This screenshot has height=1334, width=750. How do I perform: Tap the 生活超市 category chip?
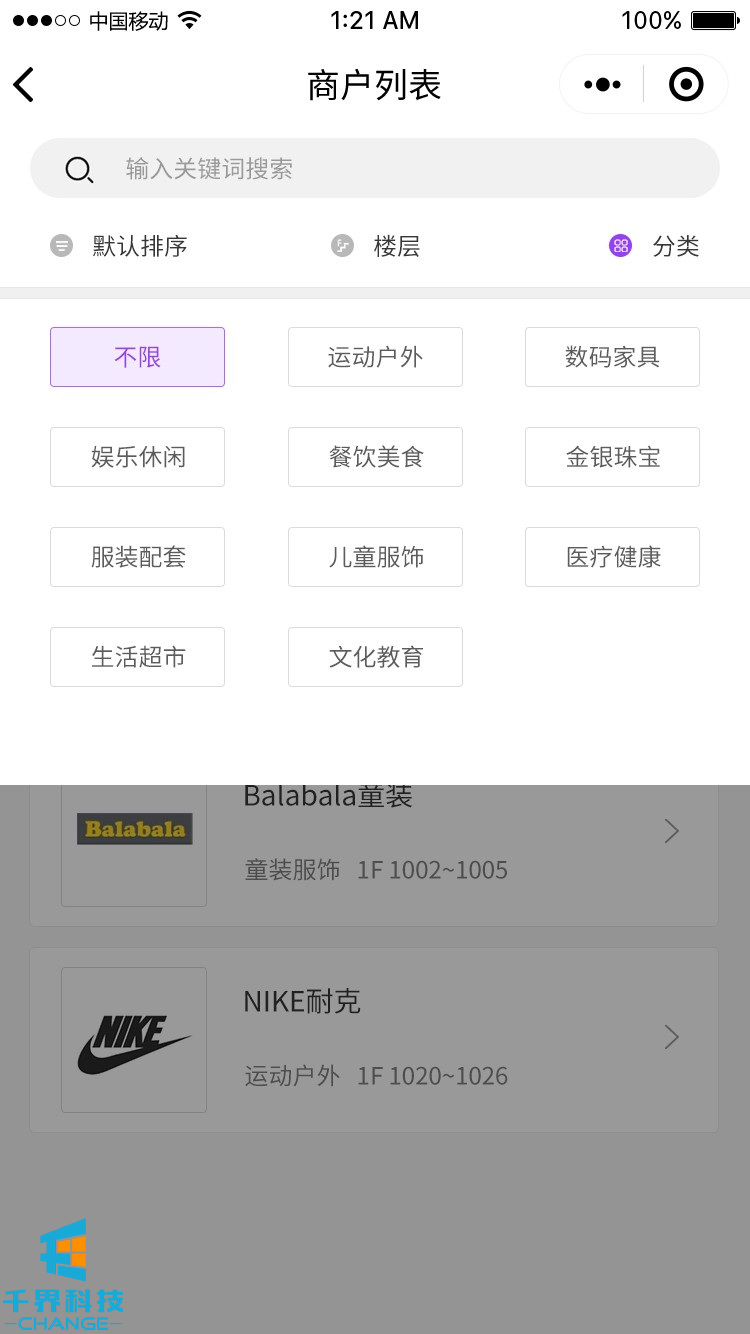point(137,657)
